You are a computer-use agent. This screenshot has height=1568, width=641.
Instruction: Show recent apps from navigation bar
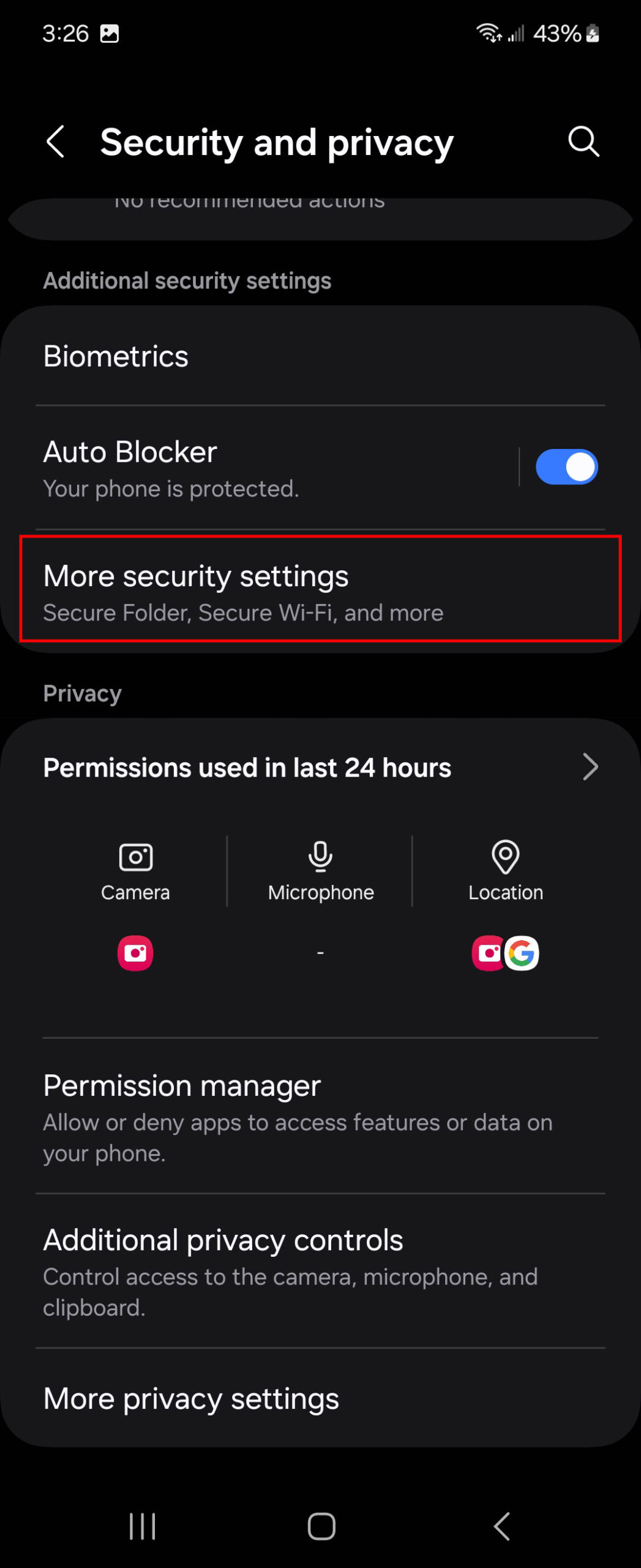[x=142, y=1526]
